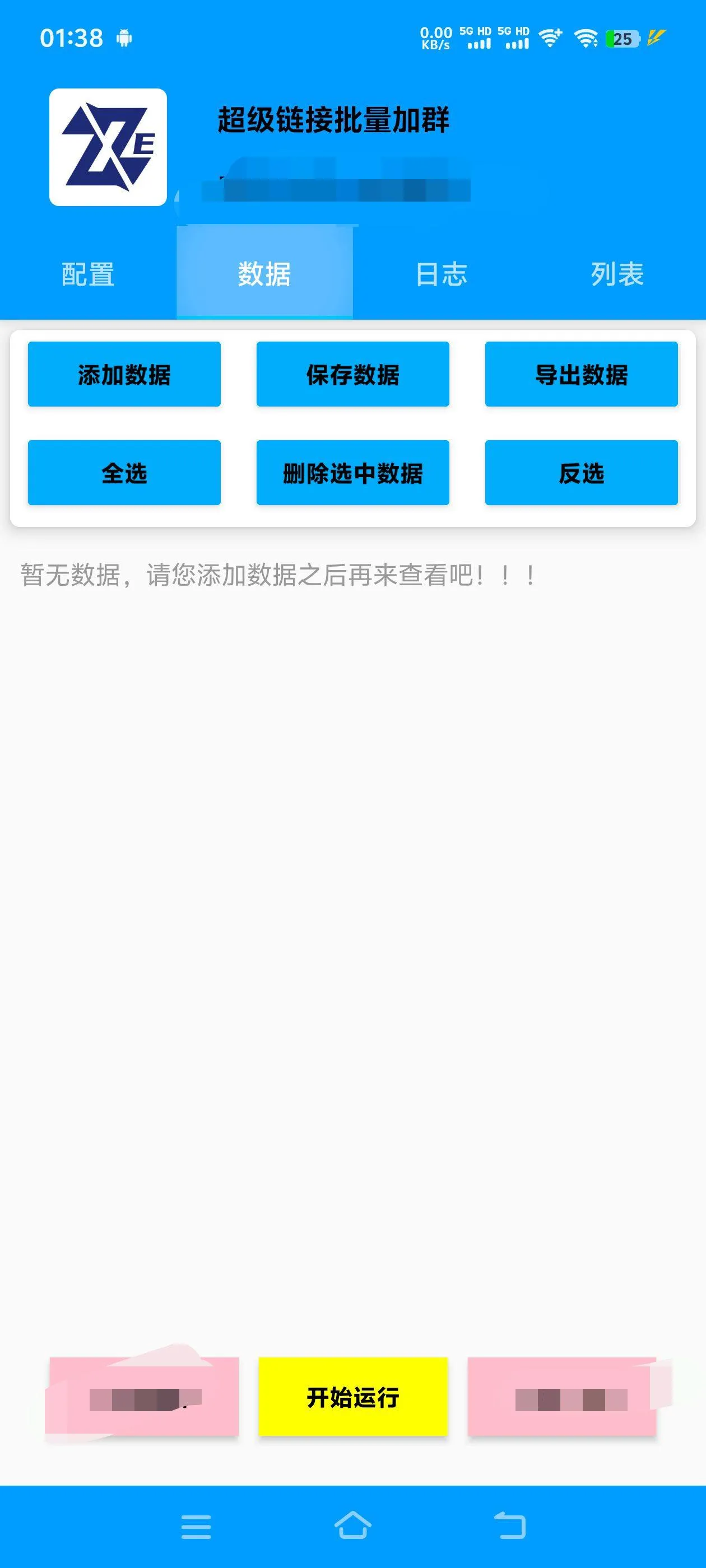706x1568 pixels.
Task: Click 删除选中数据 to delete selection
Action: 352,472
